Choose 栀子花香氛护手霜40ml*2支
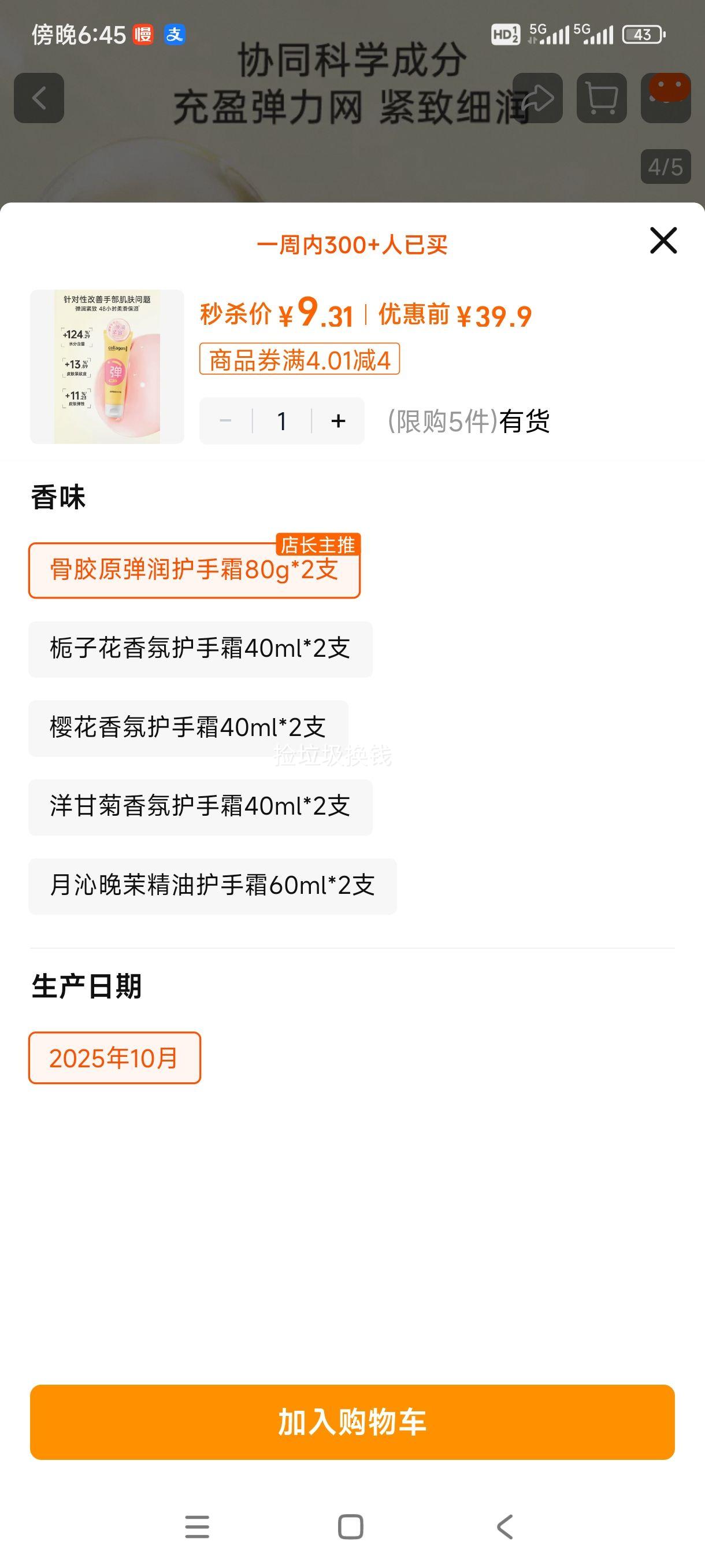This screenshot has height=1568, width=705. [200, 649]
